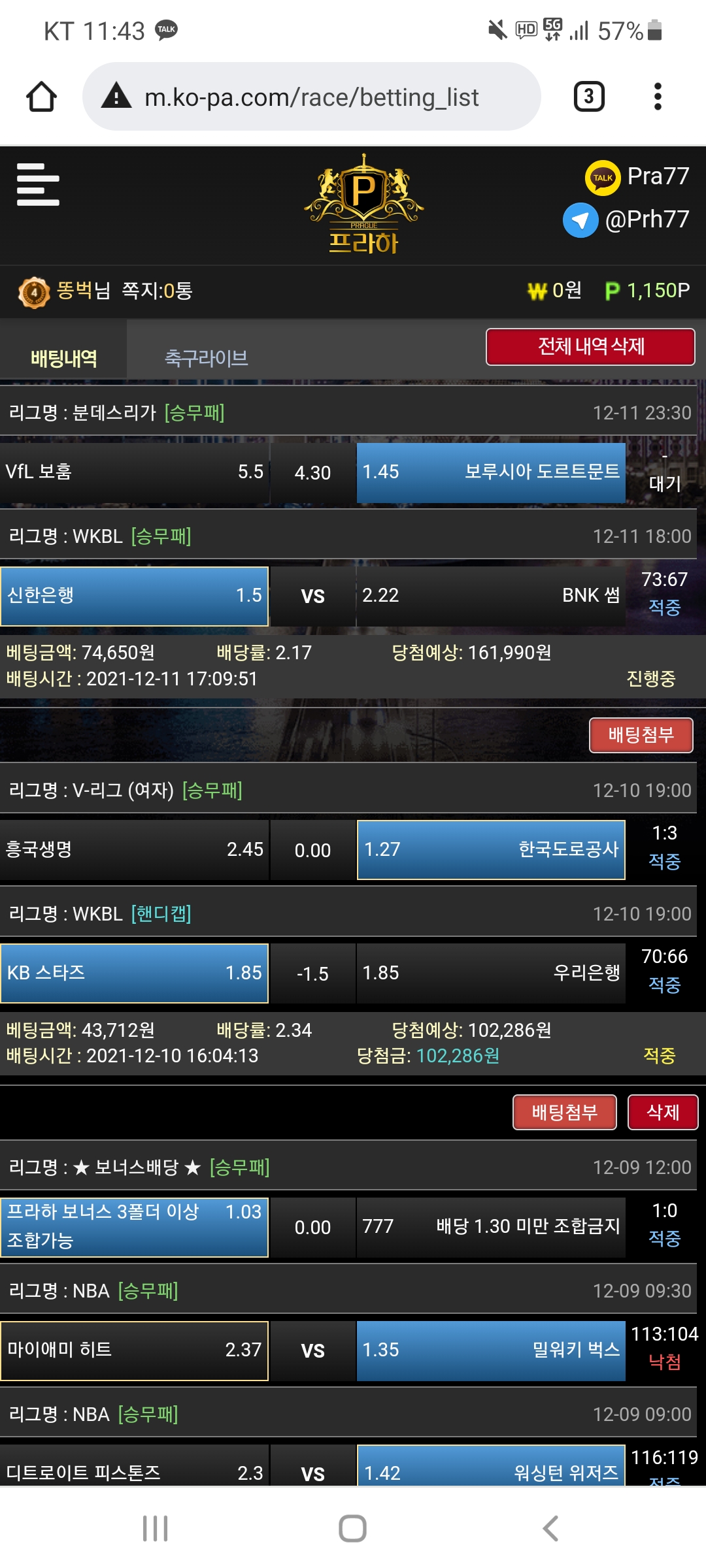Tap the 1,150P points balance

tap(647, 291)
